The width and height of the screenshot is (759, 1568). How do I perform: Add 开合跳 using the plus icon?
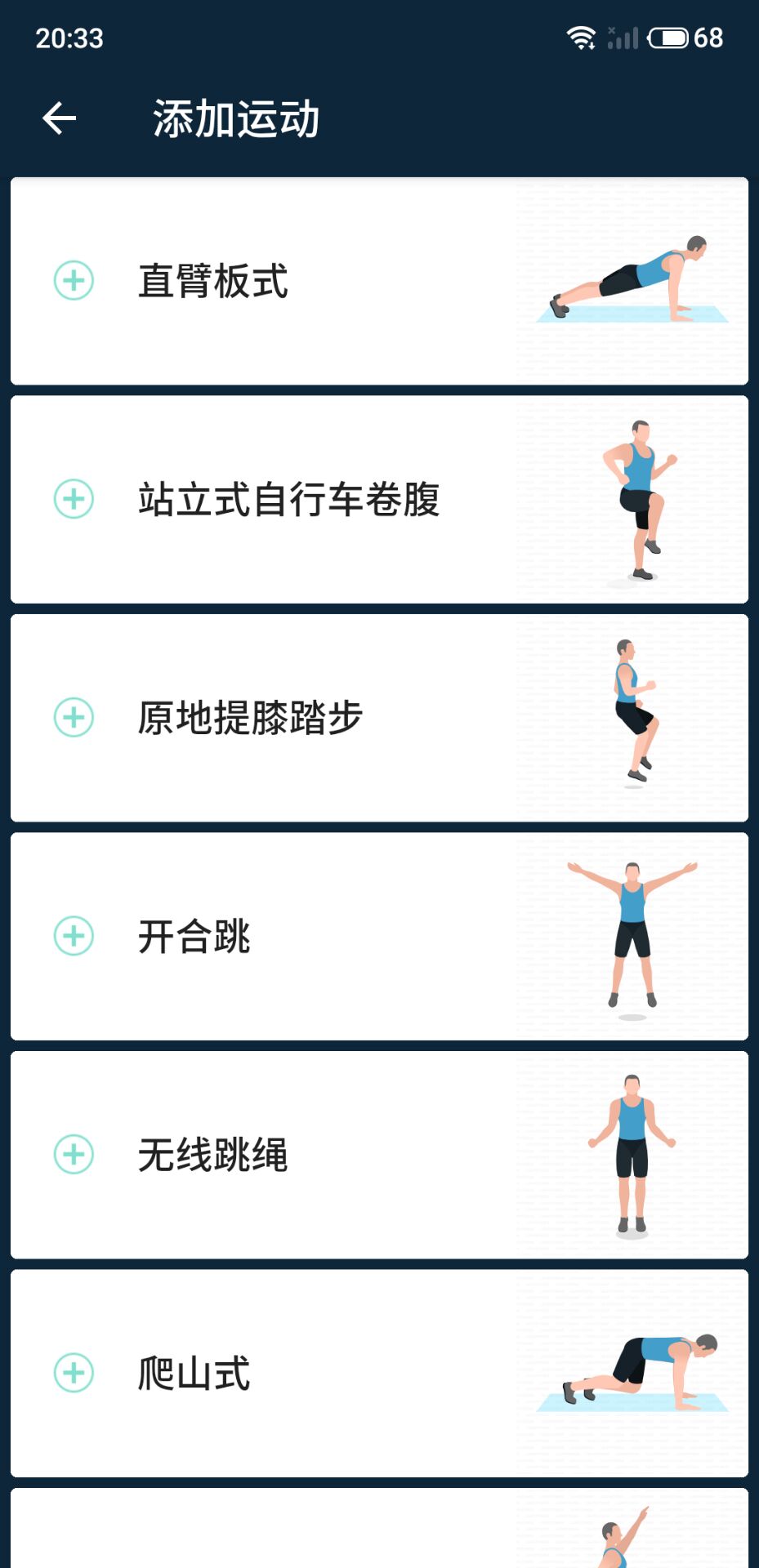point(74,936)
